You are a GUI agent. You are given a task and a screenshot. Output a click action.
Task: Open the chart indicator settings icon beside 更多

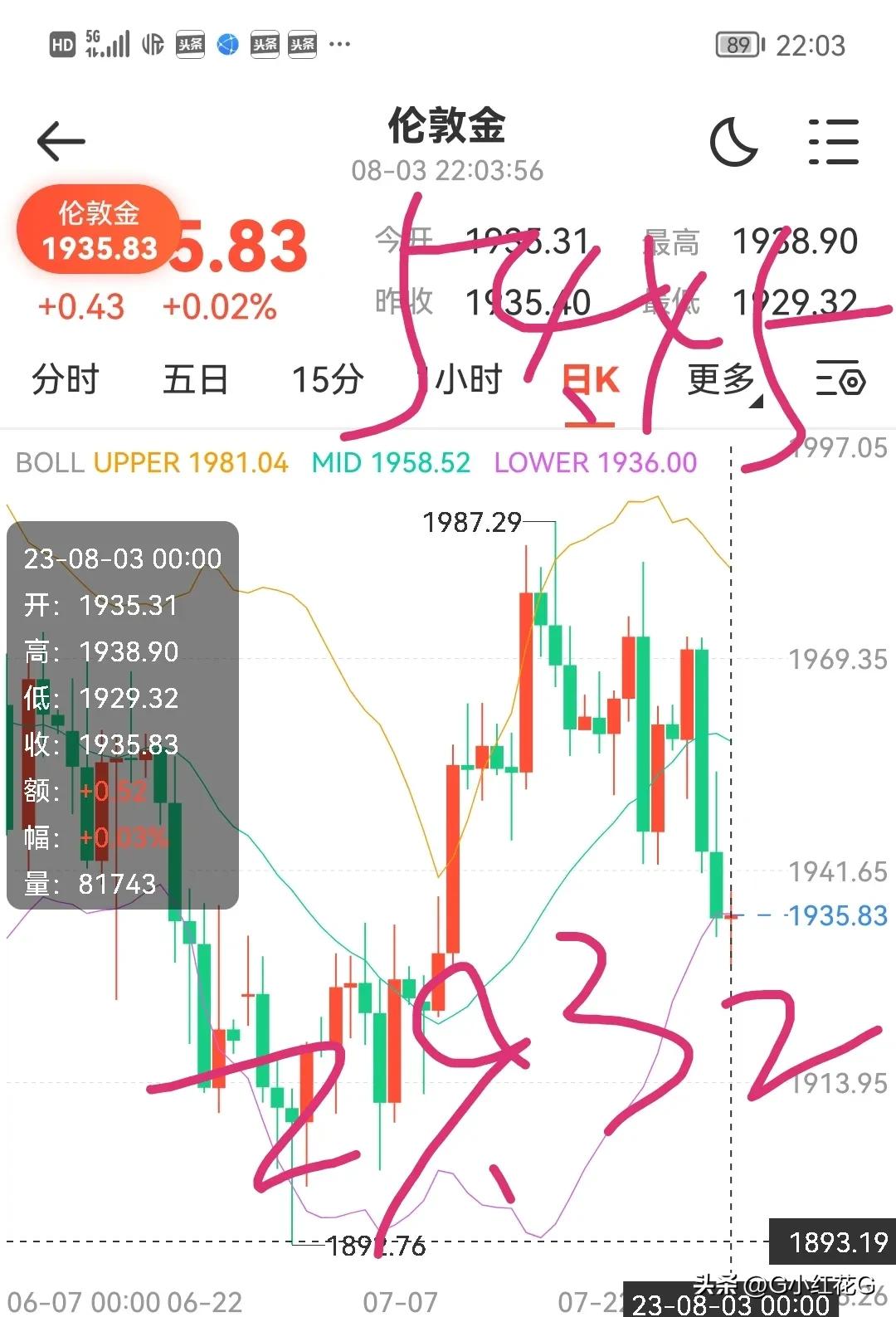click(840, 381)
